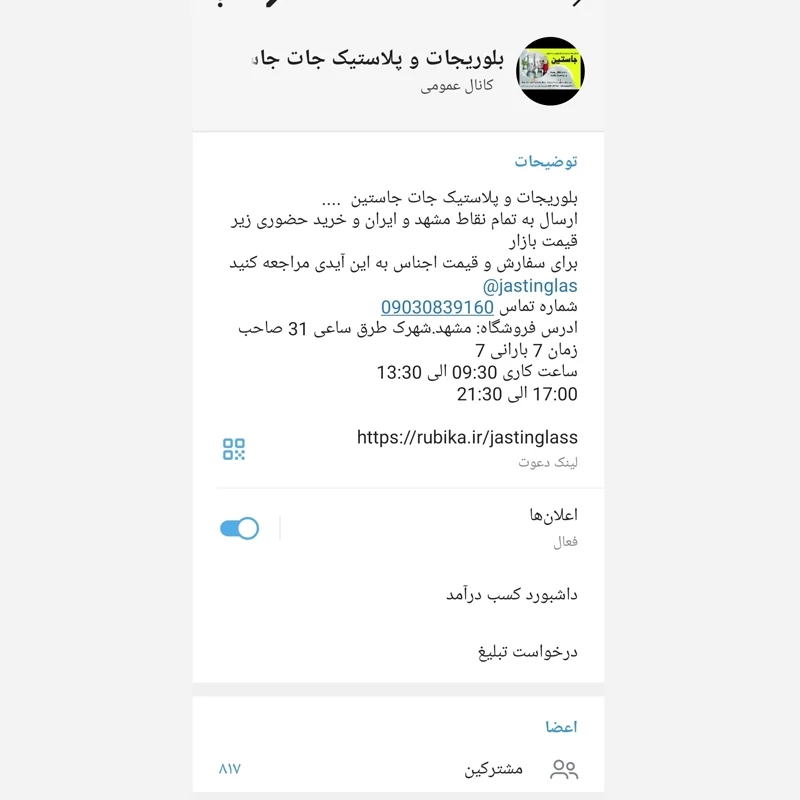Open the rubika.ir/jastinglass invite link
800x800 pixels.
point(467,437)
